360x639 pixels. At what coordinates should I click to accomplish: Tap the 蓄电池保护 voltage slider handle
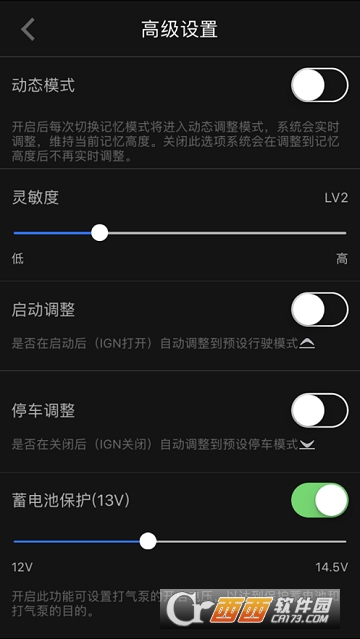(x=148, y=541)
